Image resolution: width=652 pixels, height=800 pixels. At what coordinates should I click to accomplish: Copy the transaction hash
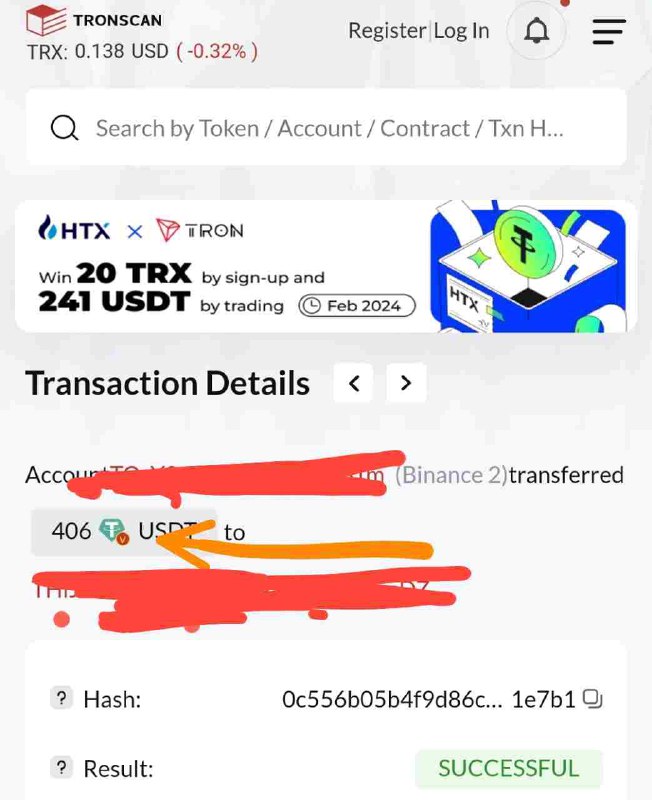(592, 699)
